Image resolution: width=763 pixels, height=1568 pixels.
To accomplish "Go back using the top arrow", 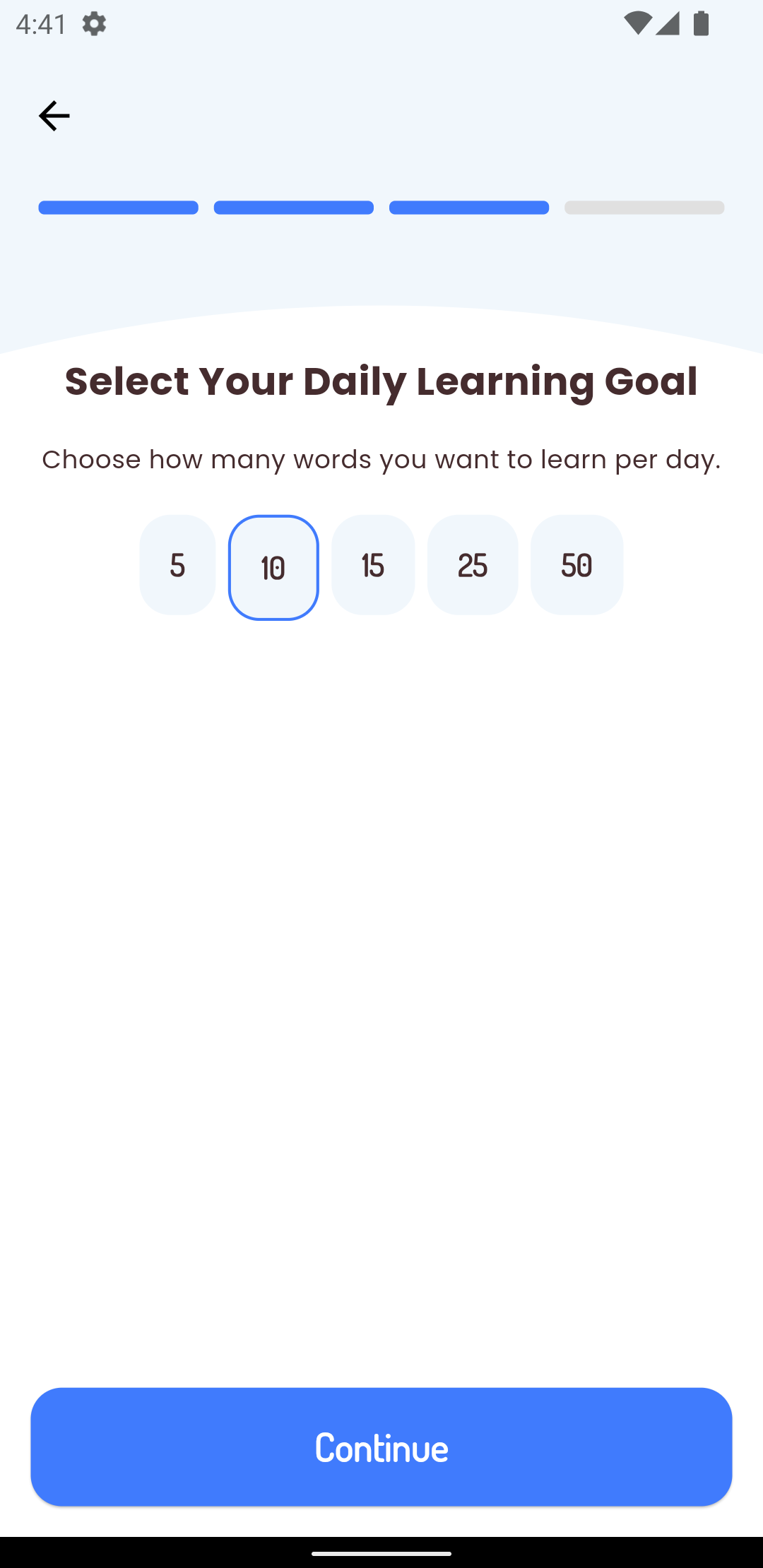I will [54, 116].
